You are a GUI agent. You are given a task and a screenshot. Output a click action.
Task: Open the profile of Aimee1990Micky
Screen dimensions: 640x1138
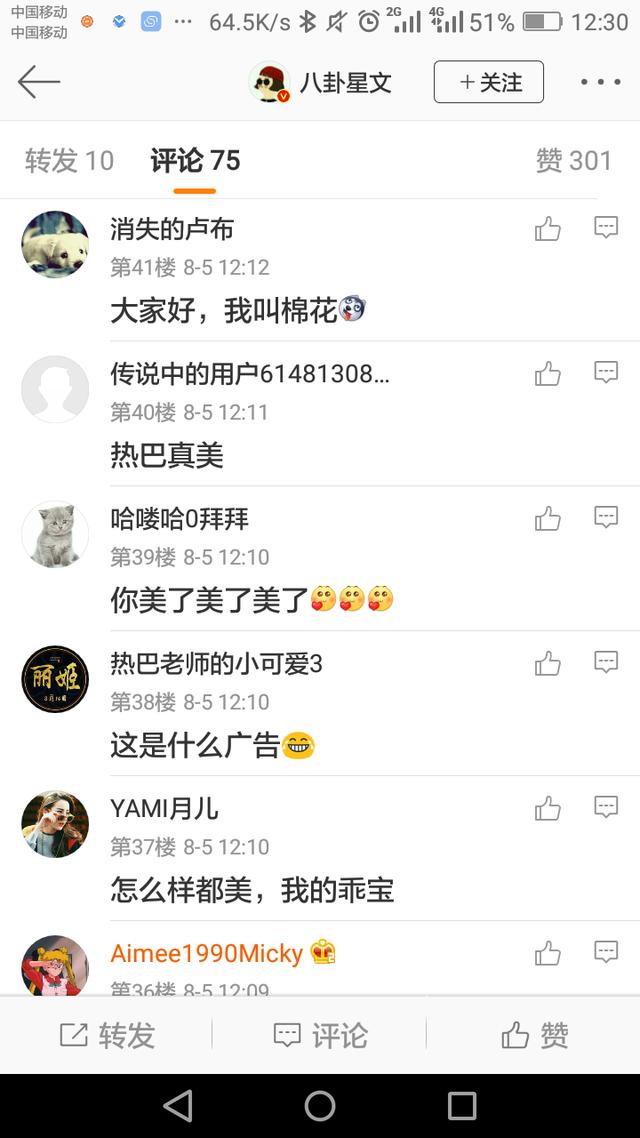coord(206,953)
